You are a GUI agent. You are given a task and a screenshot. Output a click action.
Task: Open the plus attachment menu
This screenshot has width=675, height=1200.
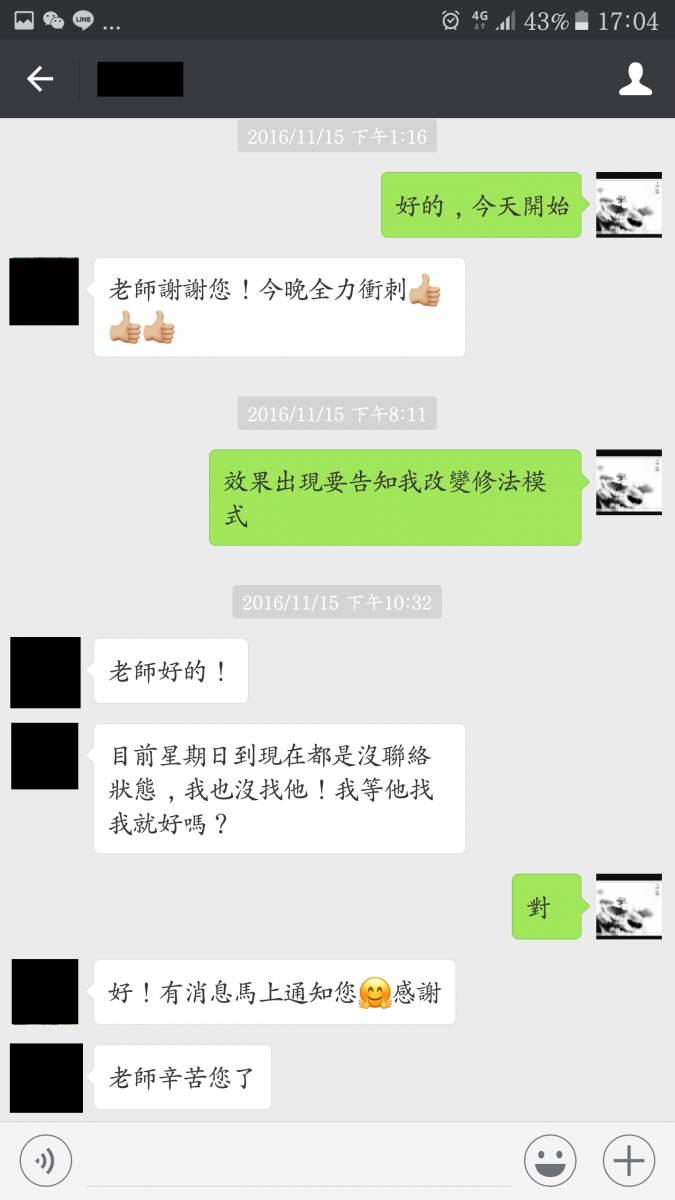tap(628, 1161)
